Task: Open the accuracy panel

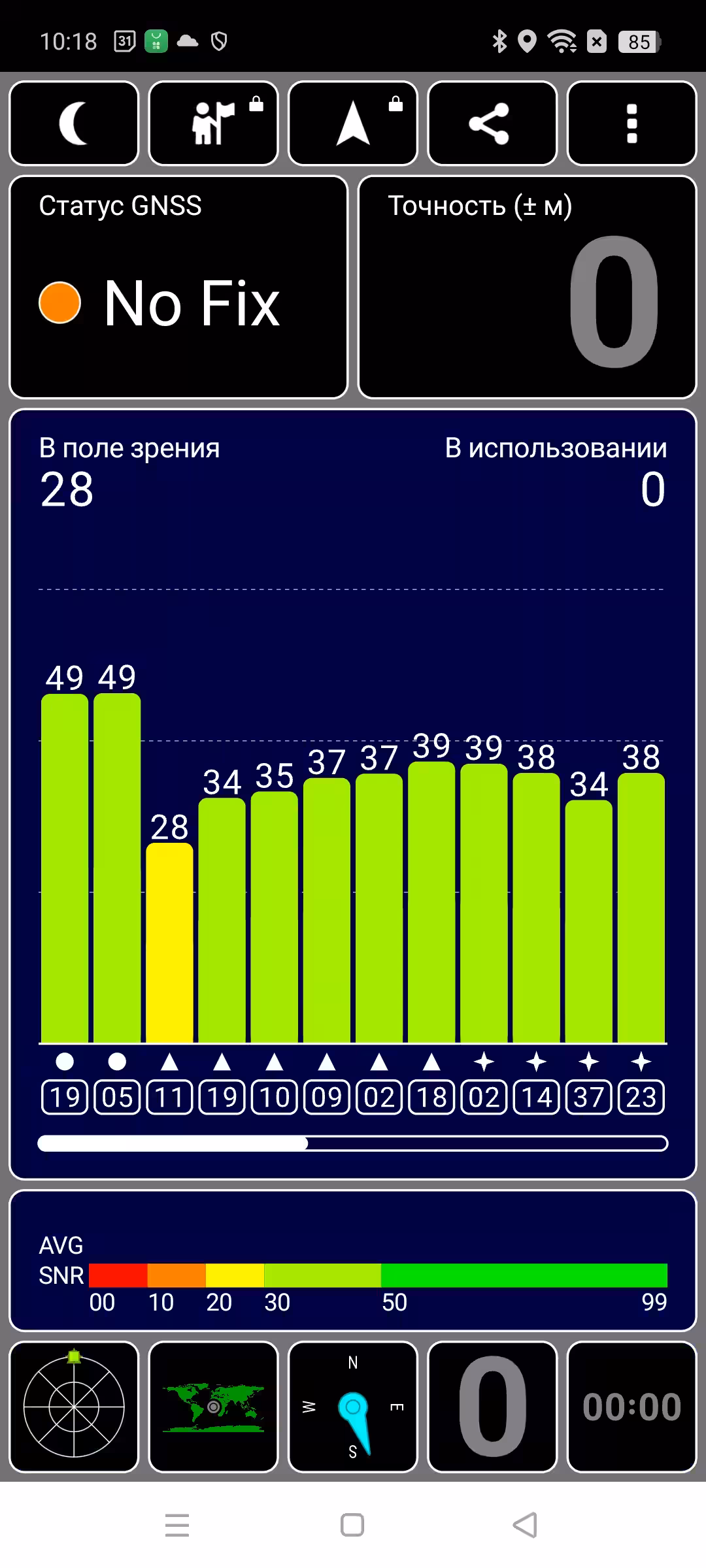Action: (527, 287)
